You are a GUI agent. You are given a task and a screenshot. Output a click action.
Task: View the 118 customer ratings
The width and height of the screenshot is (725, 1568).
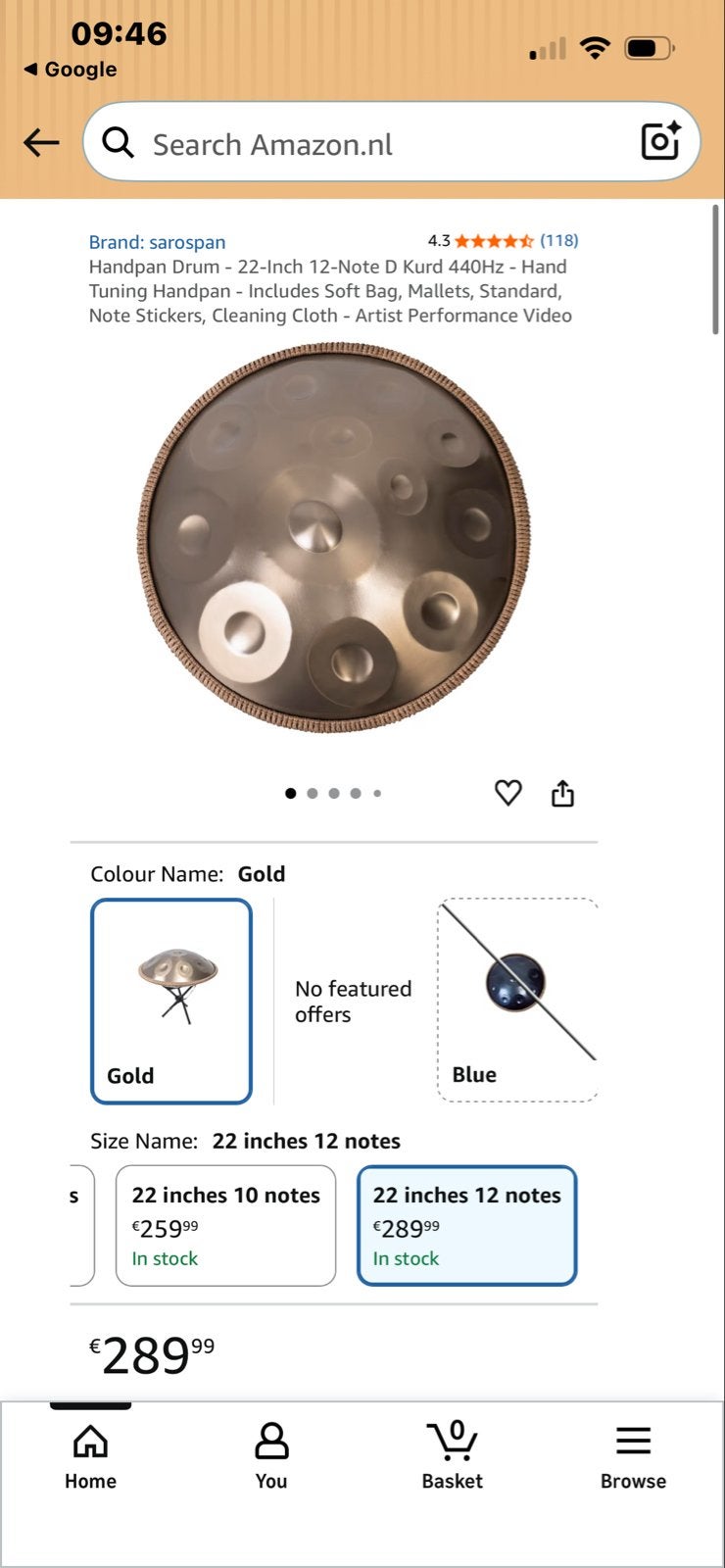558,240
